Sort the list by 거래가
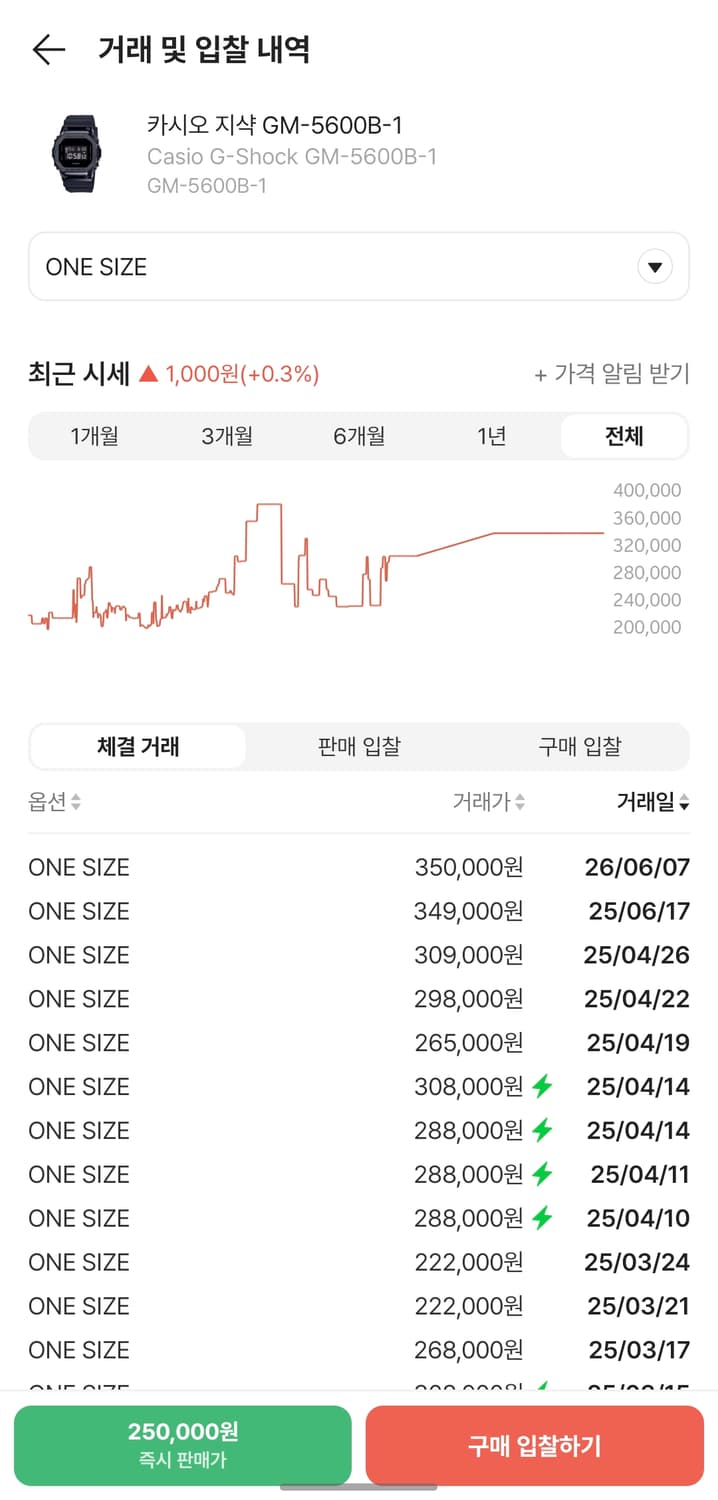718x1500 pixels. click(x=489, y=802)
